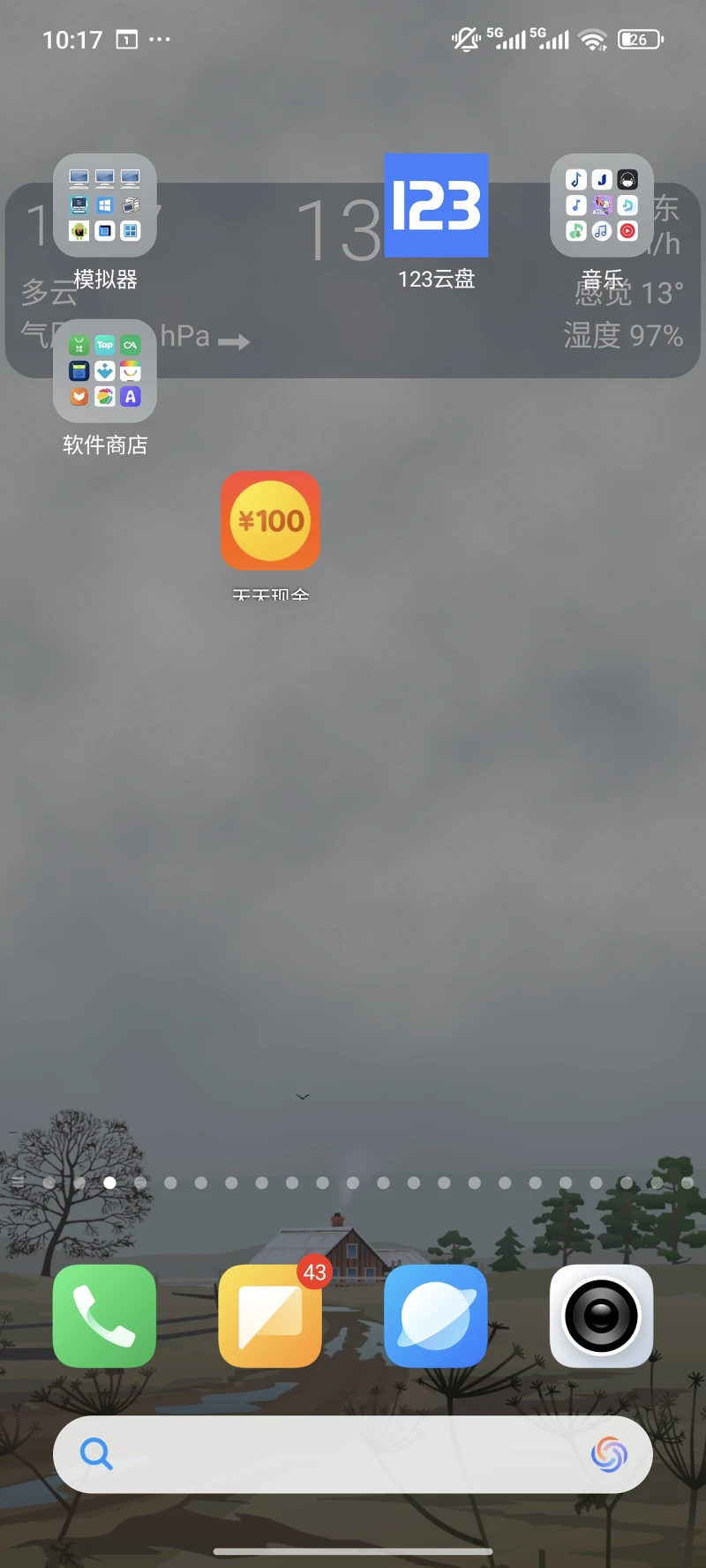Open the 模拟器 emulator folder

(104, 205)
